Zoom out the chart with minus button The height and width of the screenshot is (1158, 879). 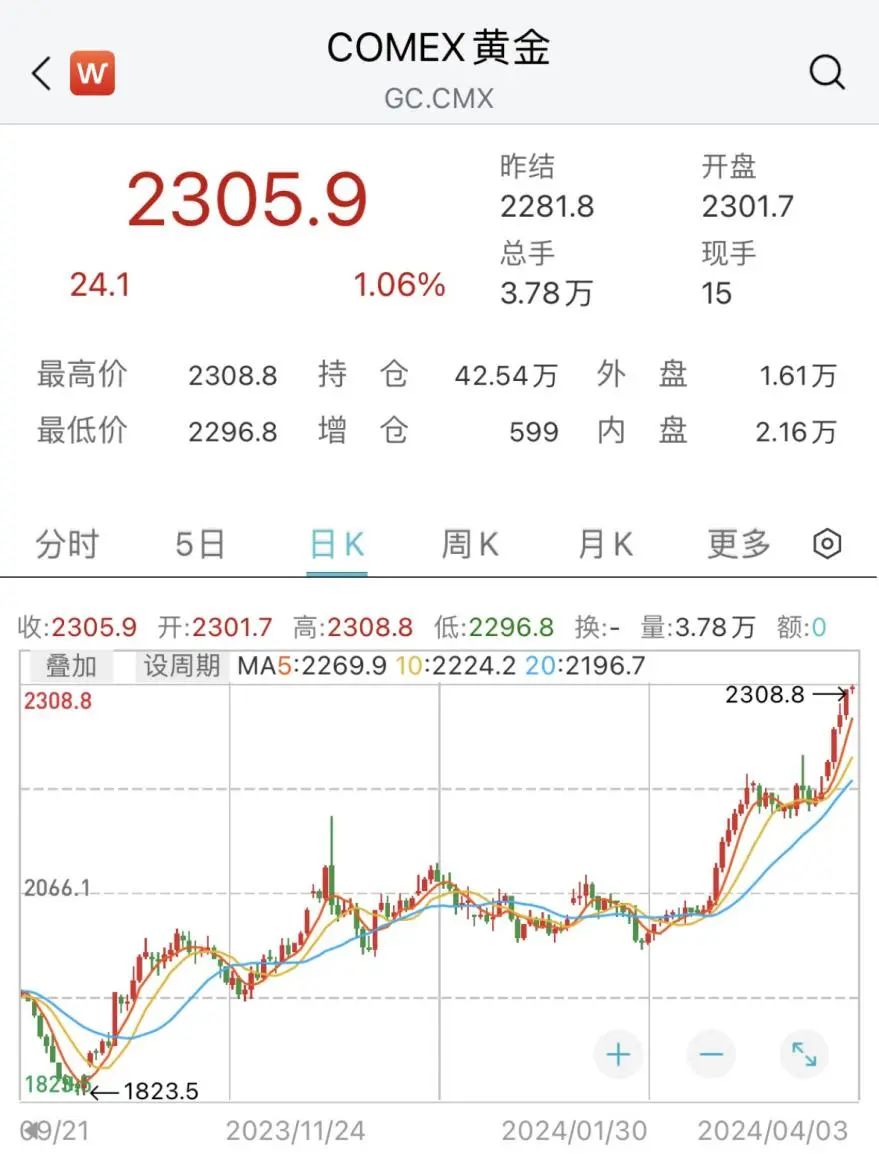click(x=711, y=1054)
